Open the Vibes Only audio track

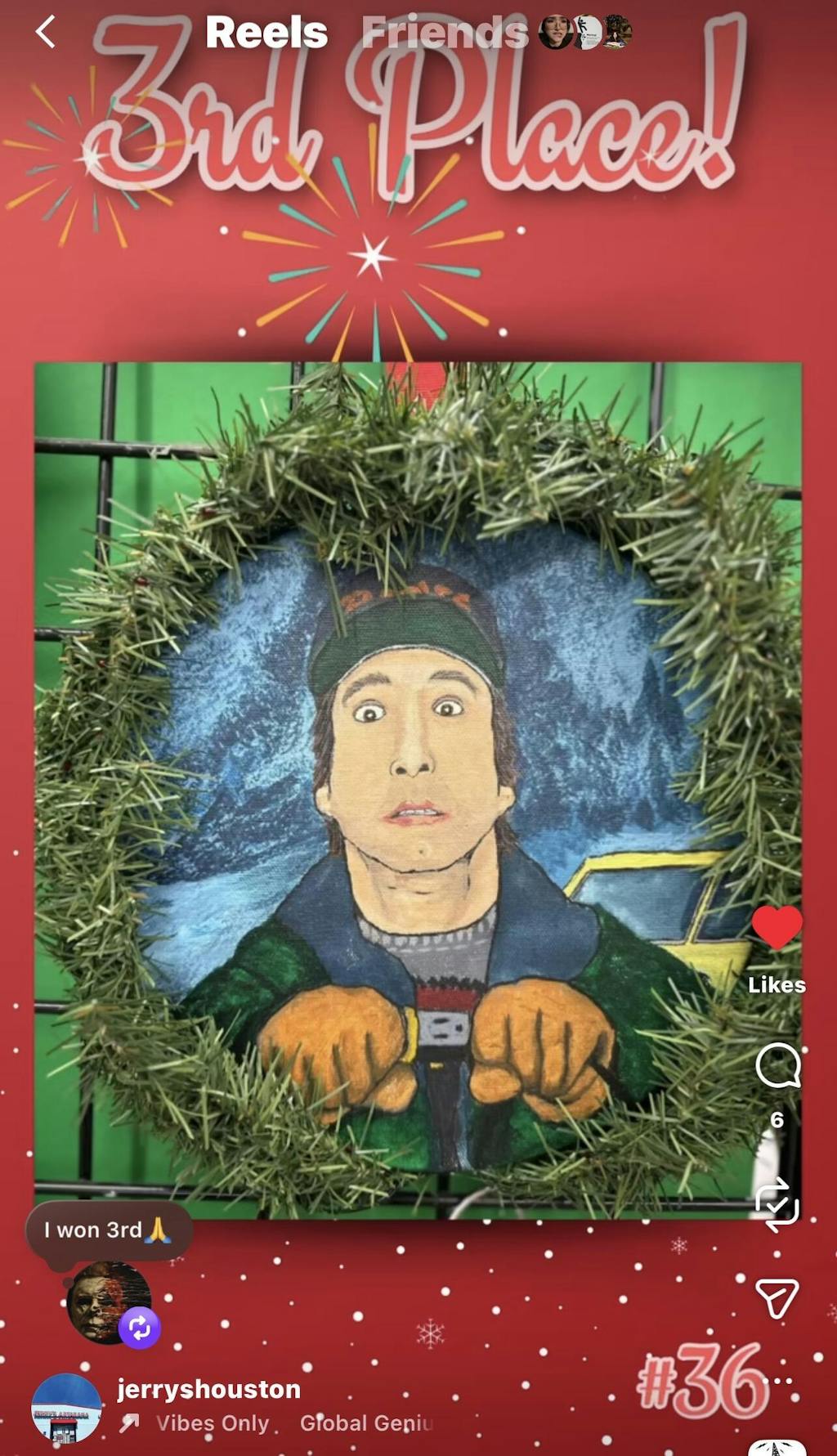tap(213, 1423)
